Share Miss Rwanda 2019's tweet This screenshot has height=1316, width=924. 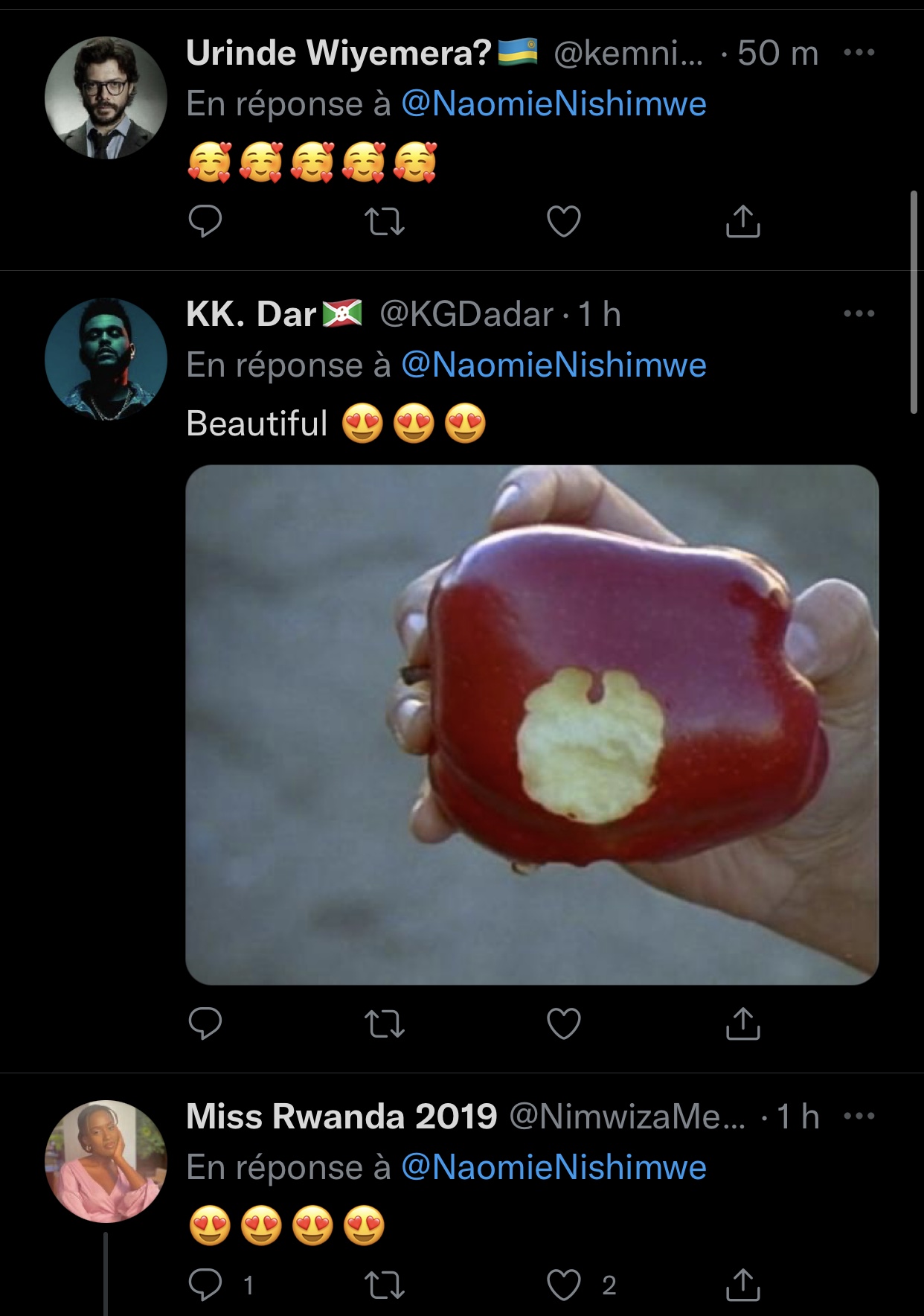(742, 1285)
